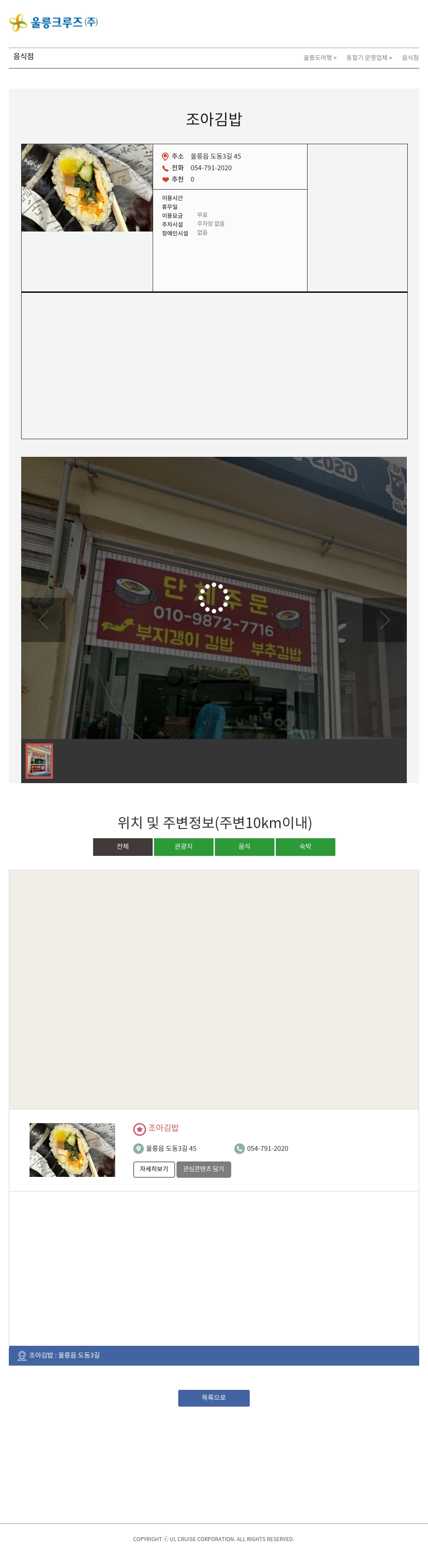
Task: Switch to the 전체 tab
Action: pyautogui.click(x=122, y=847)
